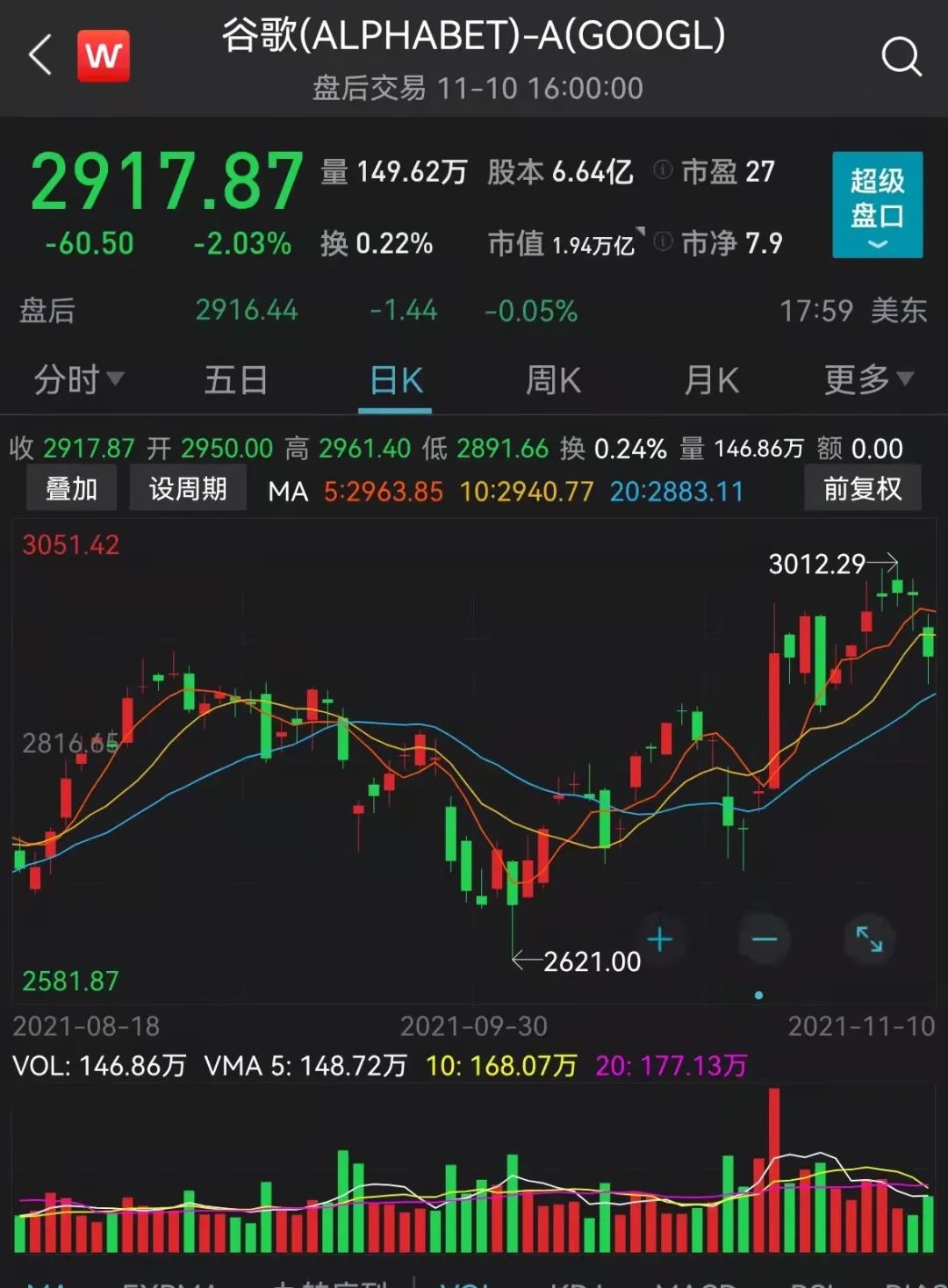Open 设周期 to set chart period

pos(187,490)
